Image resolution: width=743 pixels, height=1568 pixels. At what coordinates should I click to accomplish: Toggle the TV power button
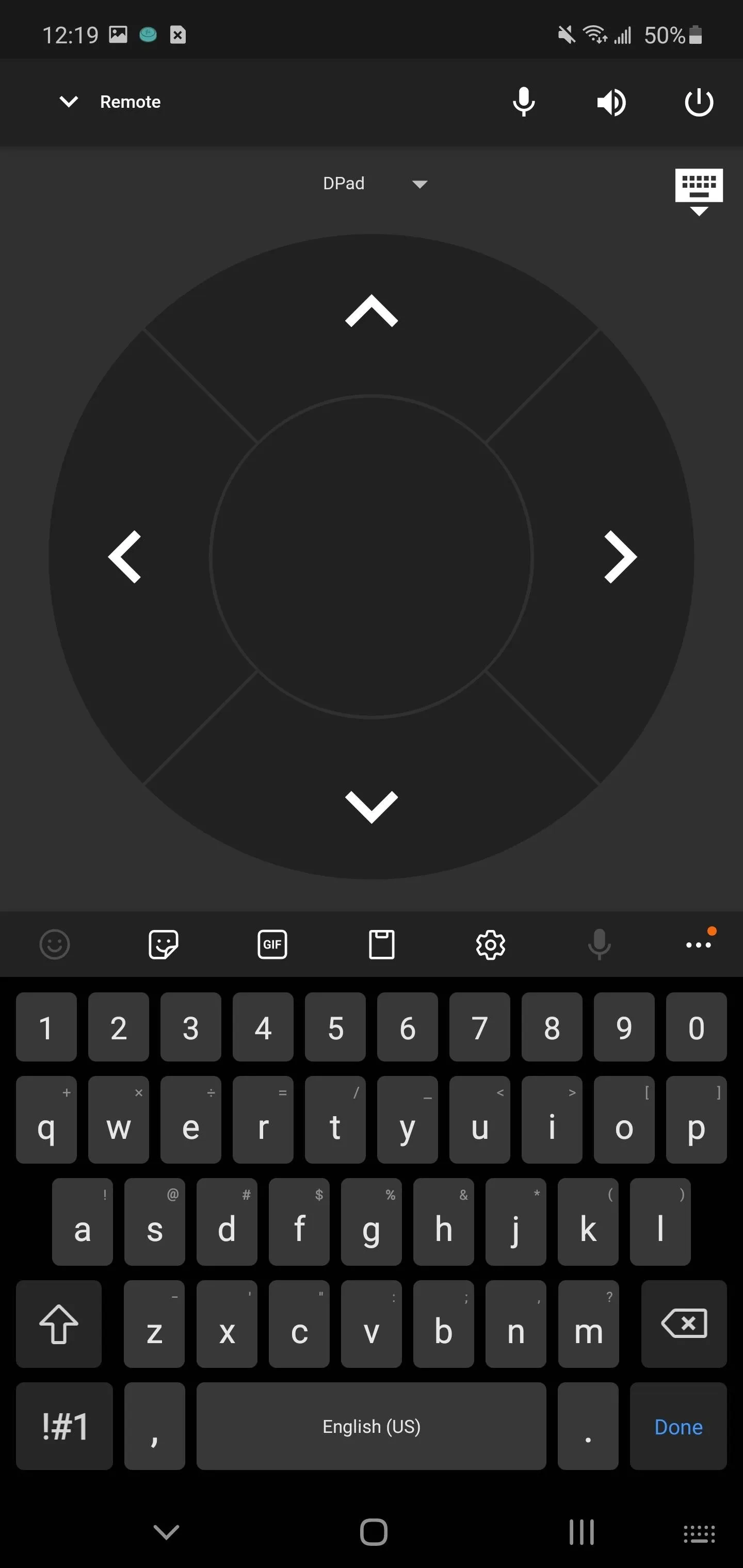pos(699,102)
